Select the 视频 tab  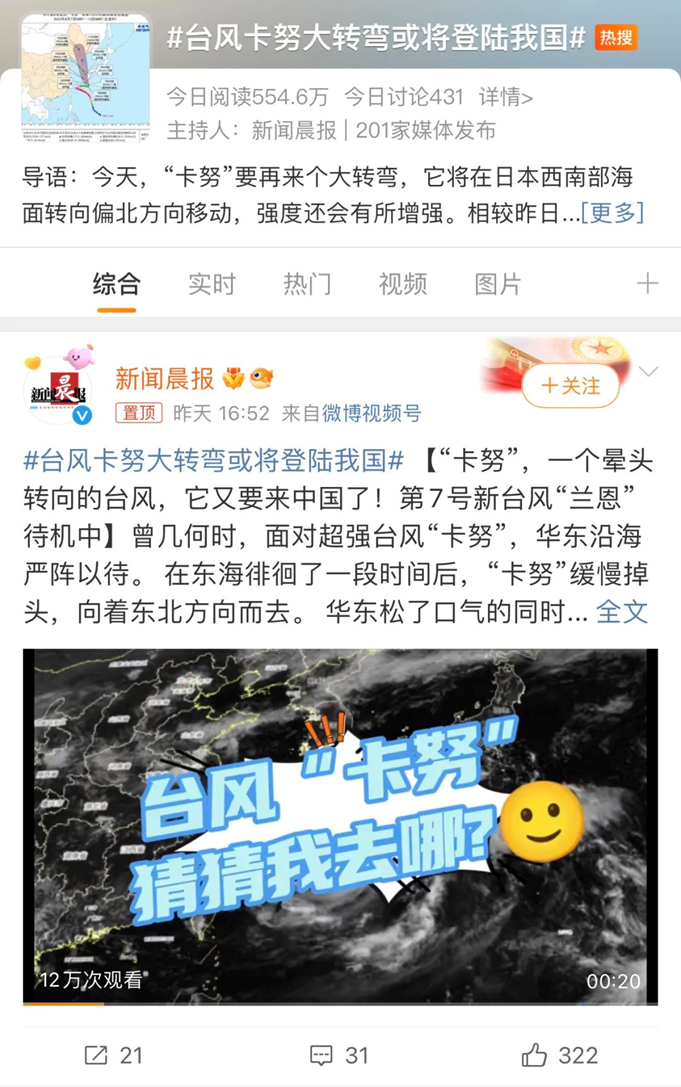pyautogui.click(x=403, y=284)
